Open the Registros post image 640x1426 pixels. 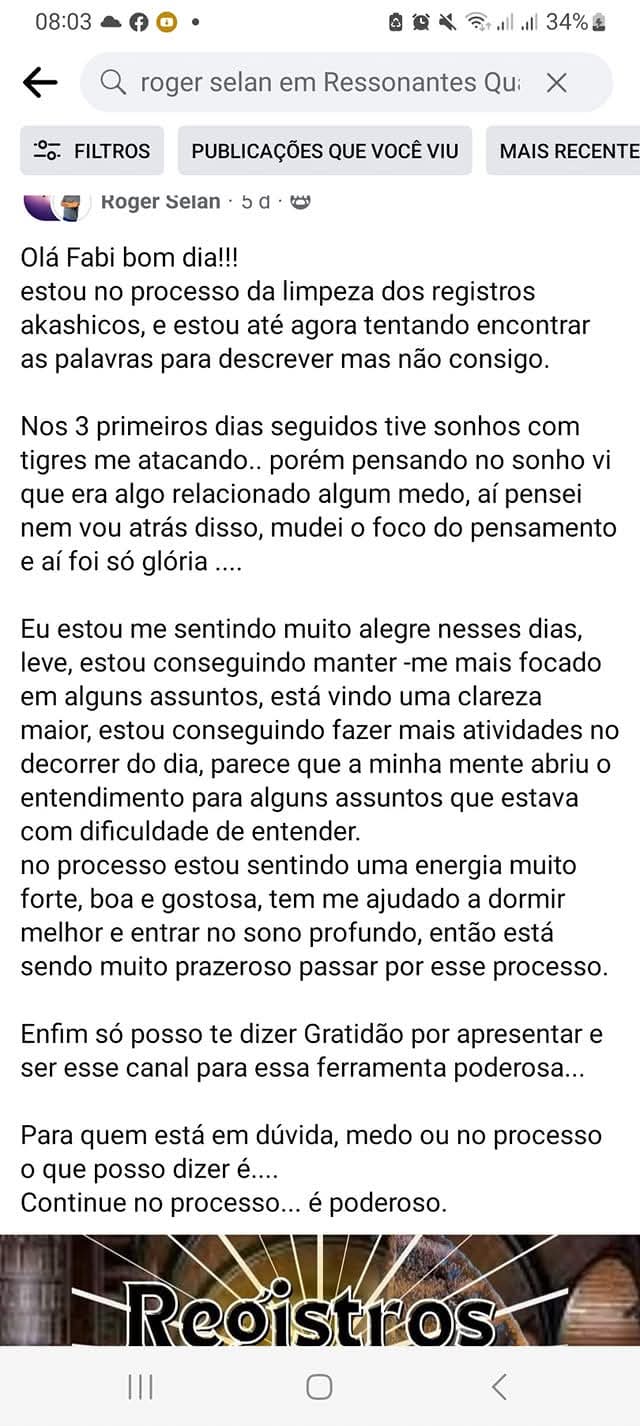point(320,1290)
